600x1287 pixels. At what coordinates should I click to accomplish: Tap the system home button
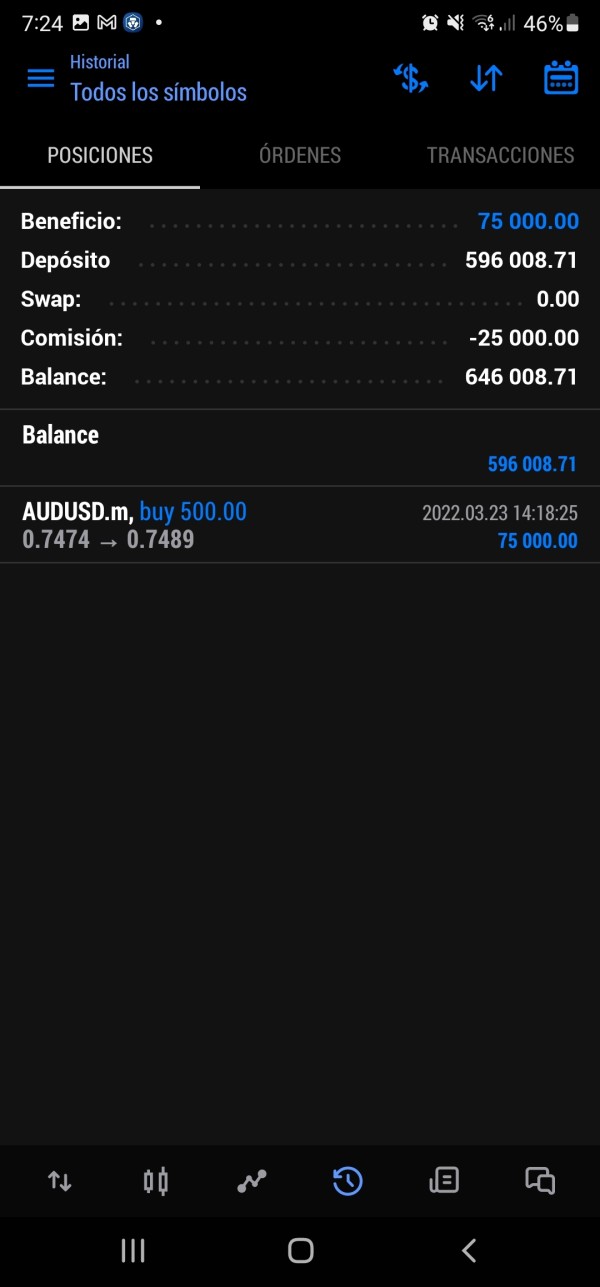[300, 1250]
